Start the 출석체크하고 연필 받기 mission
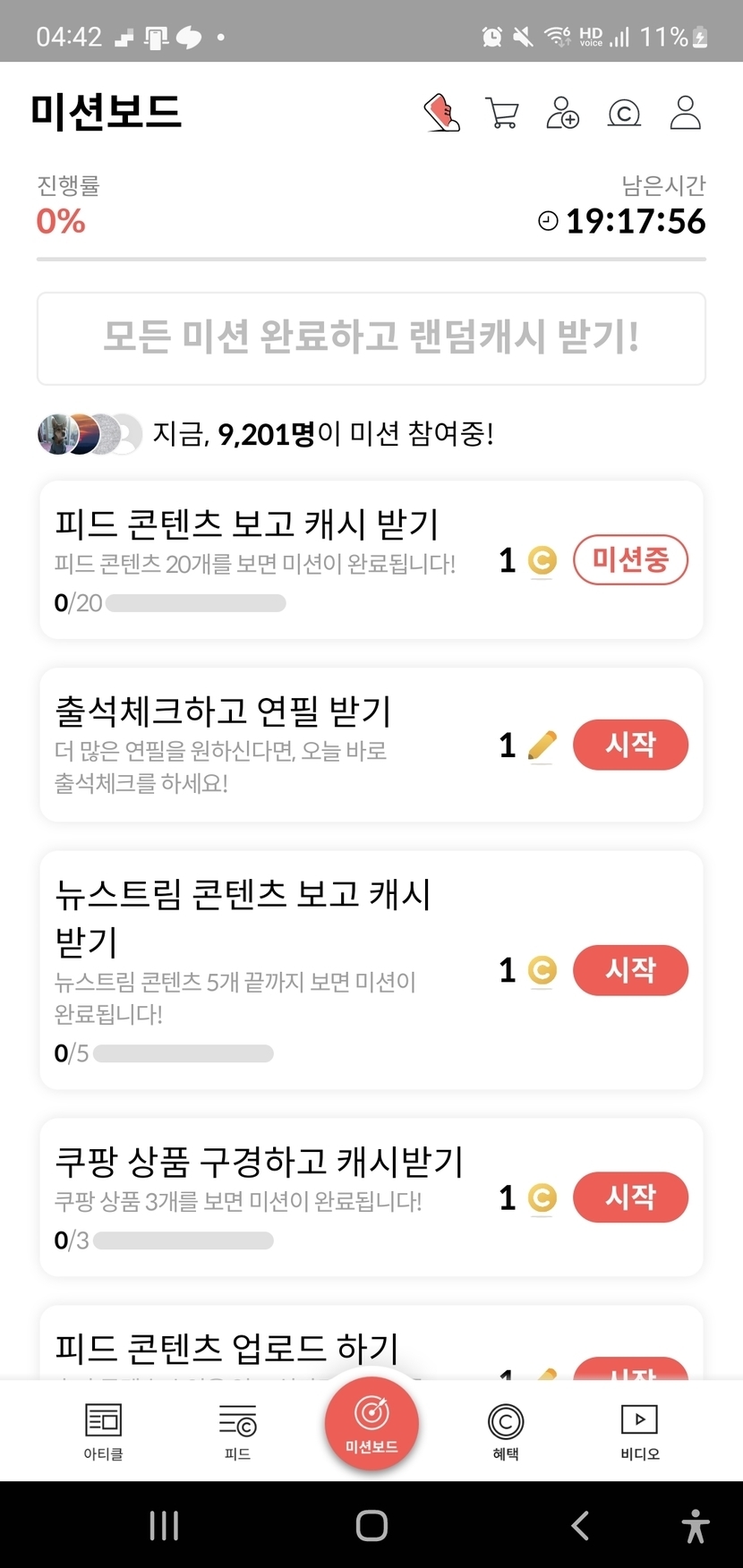Screen dimensions: 743x1568 coord(630,745)
